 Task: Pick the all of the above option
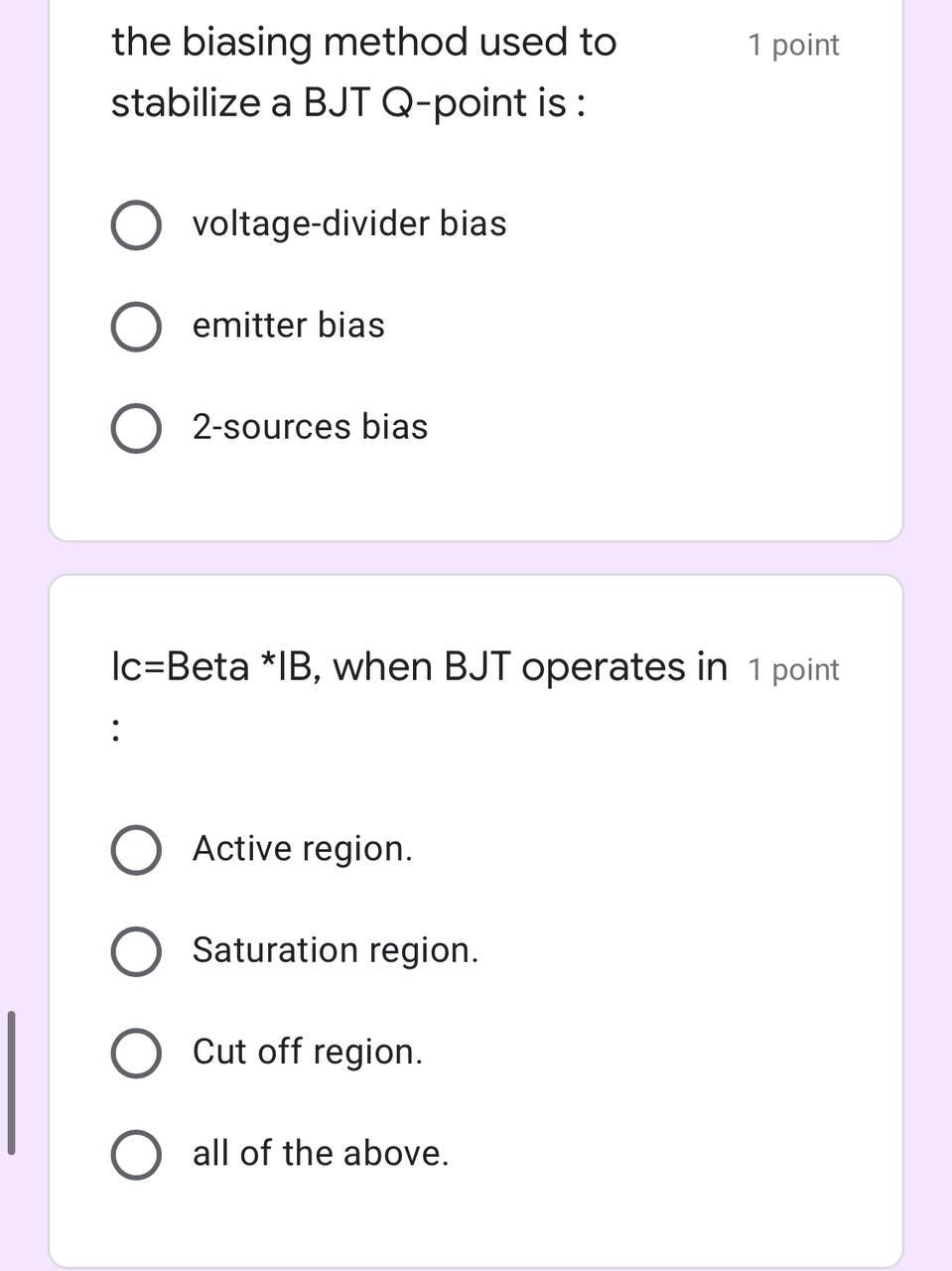tap(136, 1155)
